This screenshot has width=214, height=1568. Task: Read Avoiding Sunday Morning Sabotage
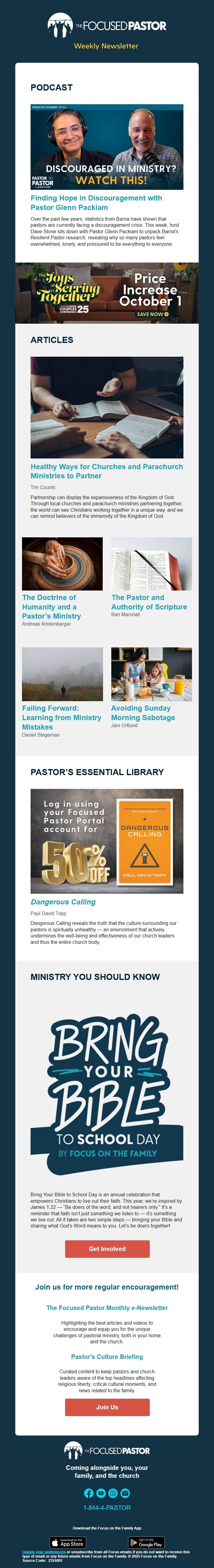point(143,713)
